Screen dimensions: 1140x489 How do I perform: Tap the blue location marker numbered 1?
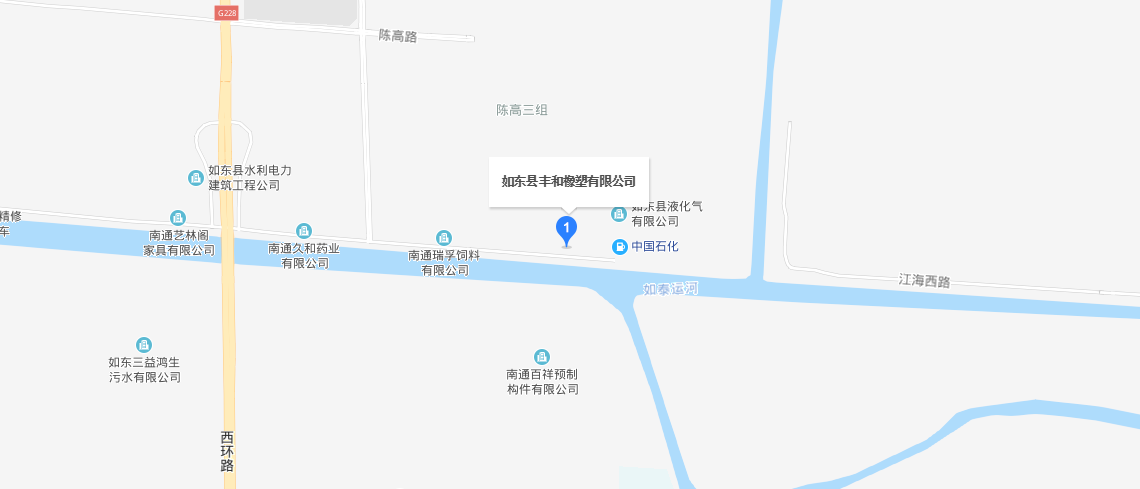[x=566, y=230]
